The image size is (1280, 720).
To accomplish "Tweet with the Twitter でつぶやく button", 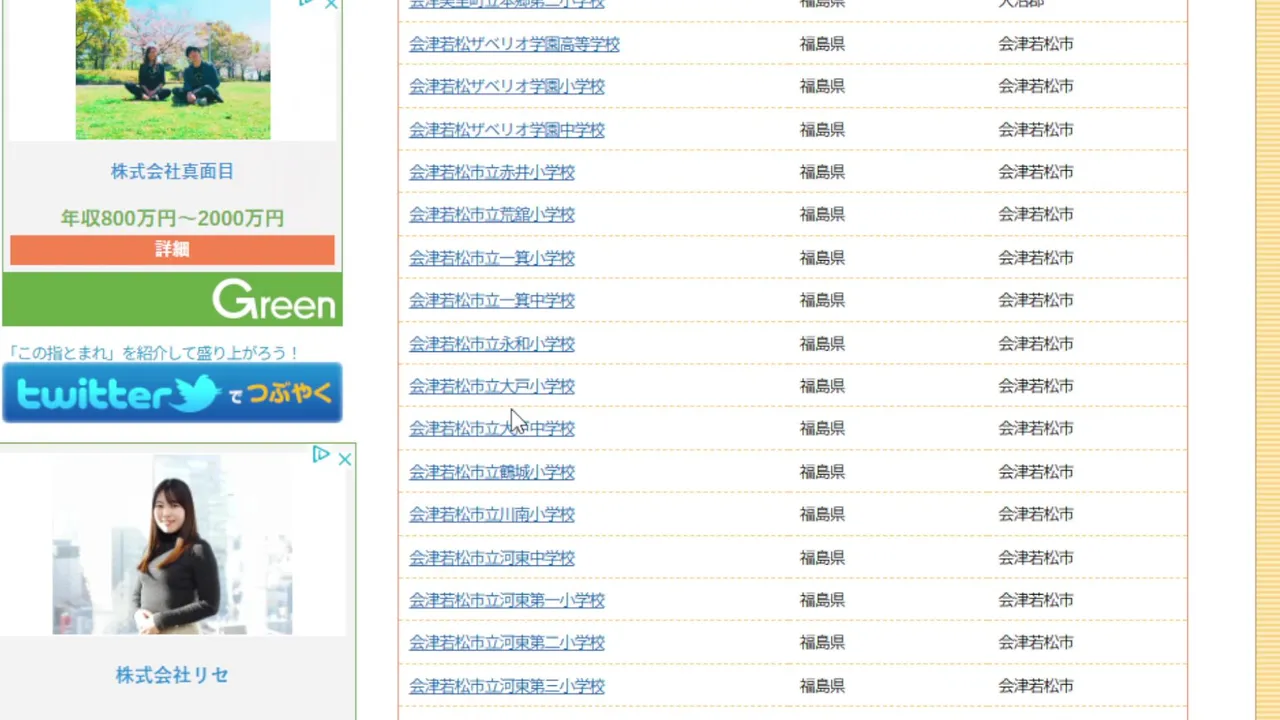I will (x=172, y=393).
